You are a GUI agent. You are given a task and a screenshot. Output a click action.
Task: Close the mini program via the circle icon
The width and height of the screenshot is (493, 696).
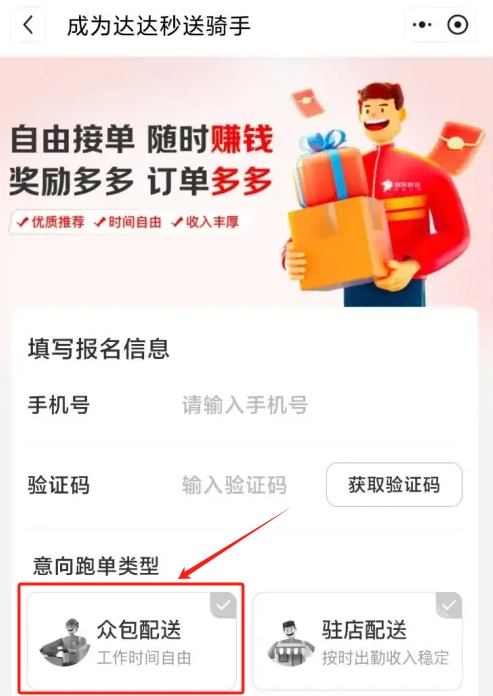click(458, 25)
